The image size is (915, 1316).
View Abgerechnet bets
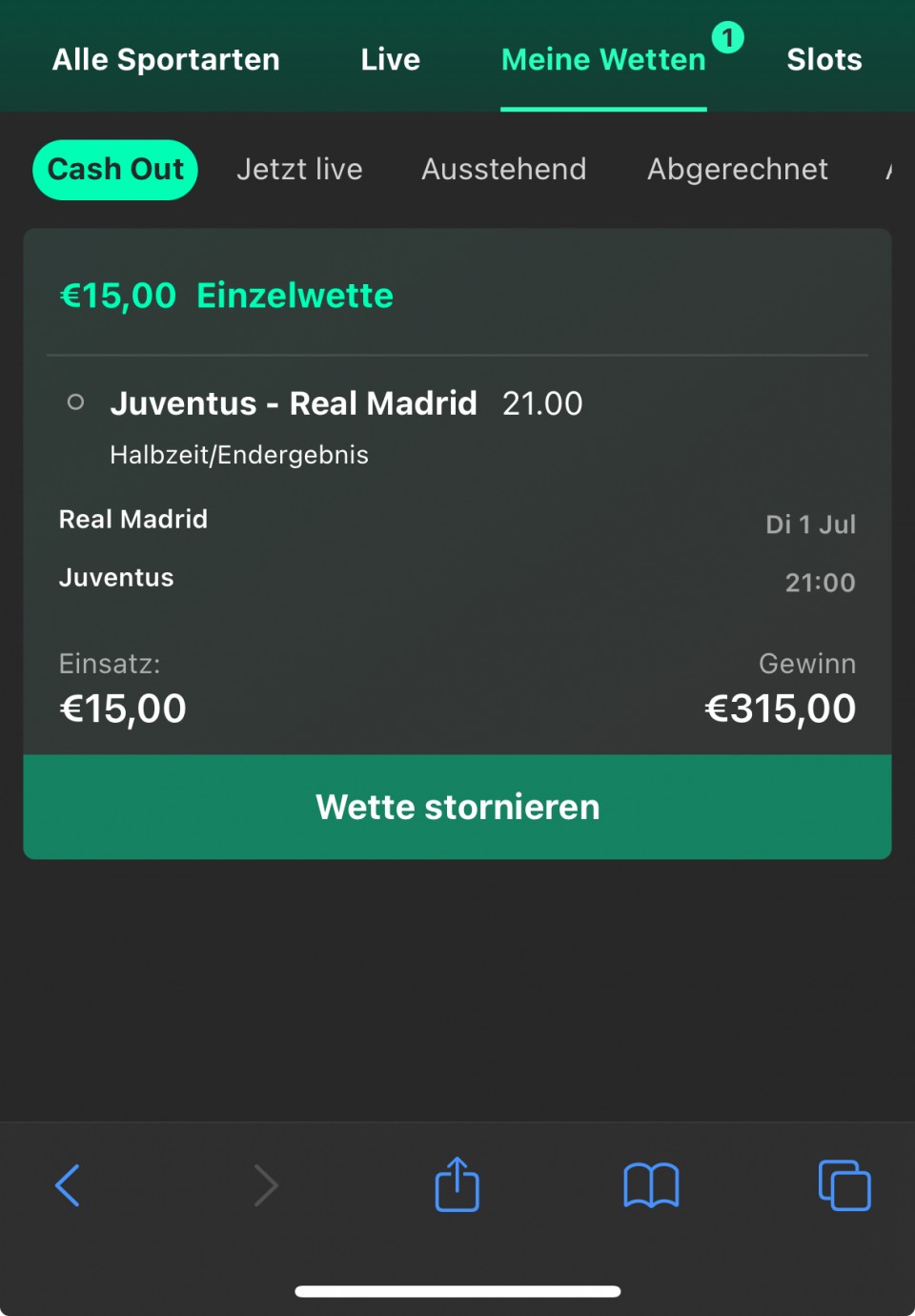click(x=738, y=170)
